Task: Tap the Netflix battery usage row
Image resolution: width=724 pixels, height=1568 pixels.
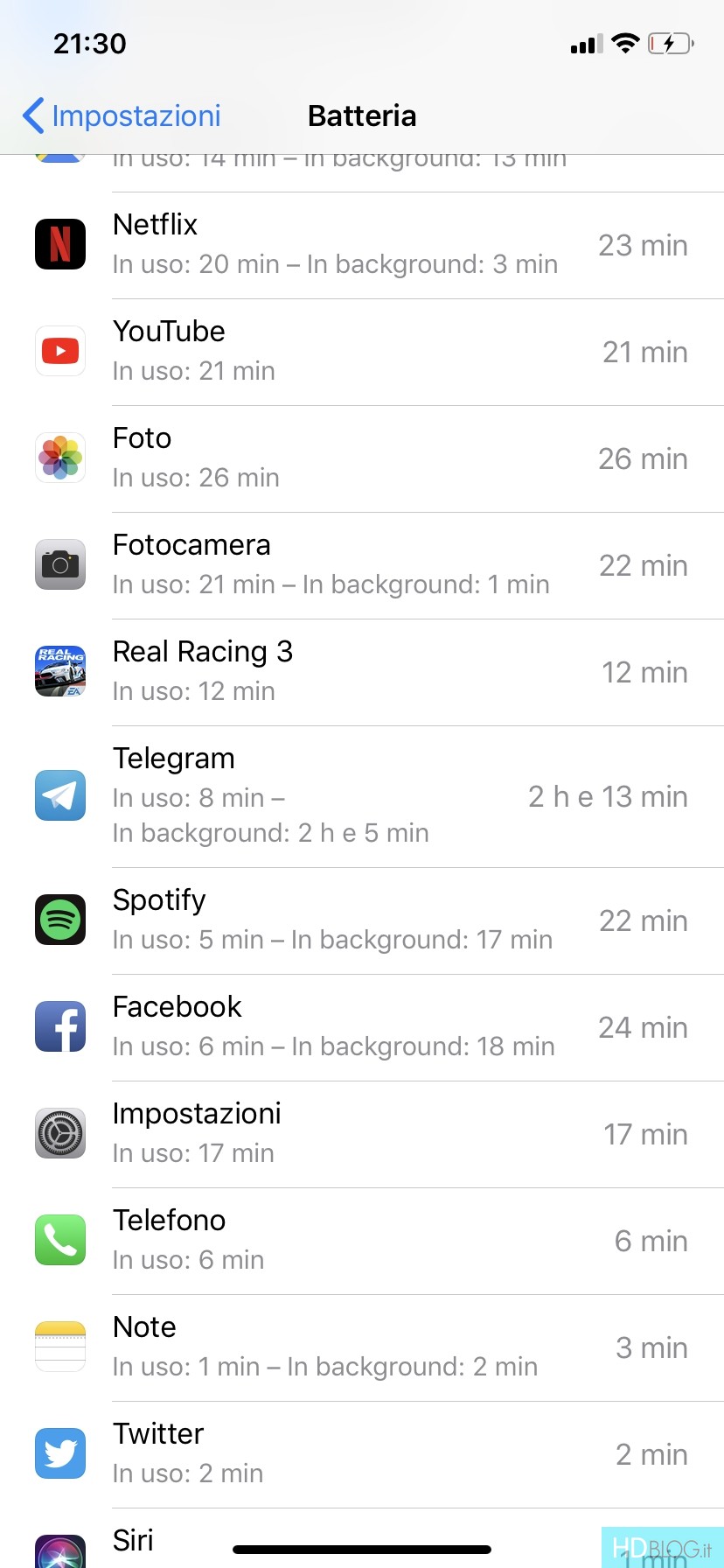Action: (x=362, y=246)
